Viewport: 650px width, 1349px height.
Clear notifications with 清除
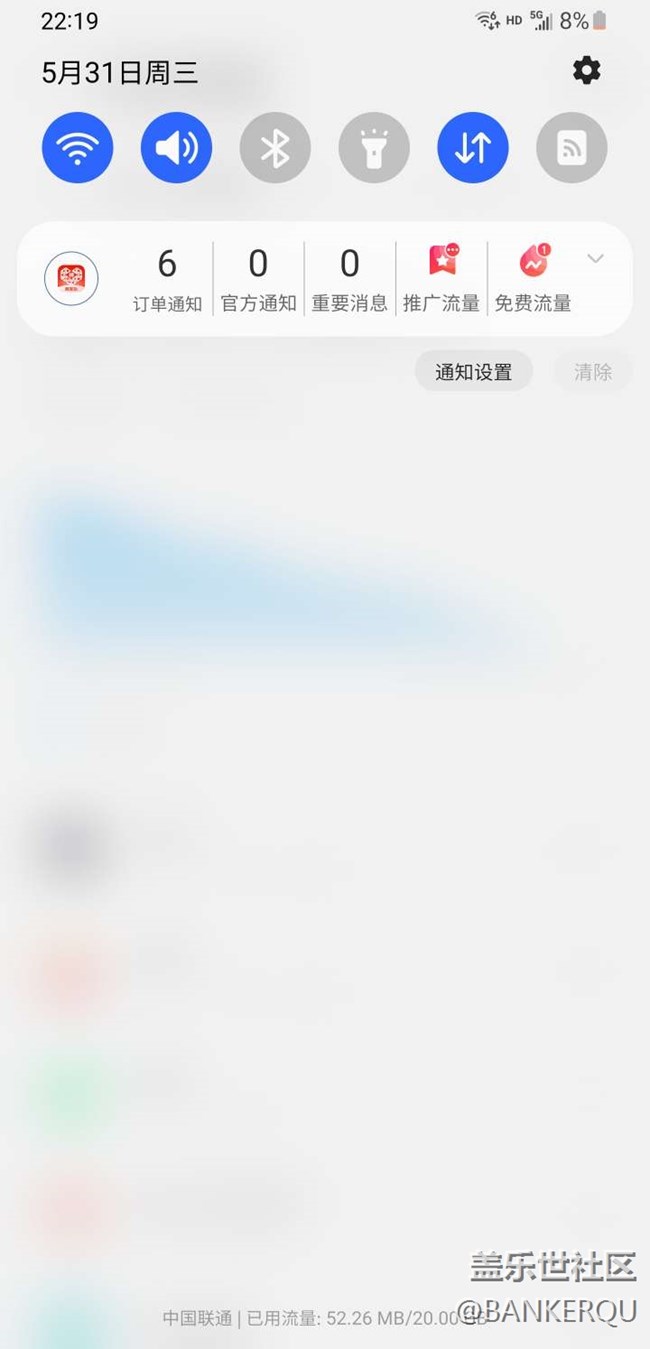592,372
